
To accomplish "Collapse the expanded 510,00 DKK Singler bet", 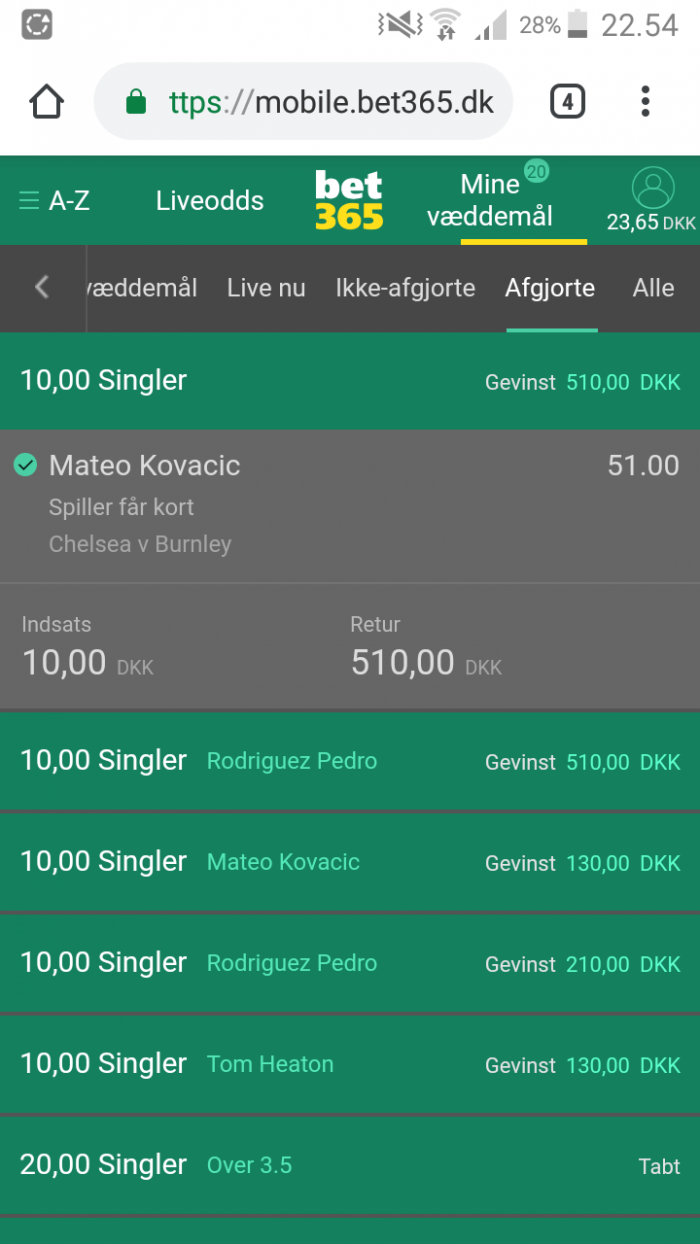I will (350, 381).
